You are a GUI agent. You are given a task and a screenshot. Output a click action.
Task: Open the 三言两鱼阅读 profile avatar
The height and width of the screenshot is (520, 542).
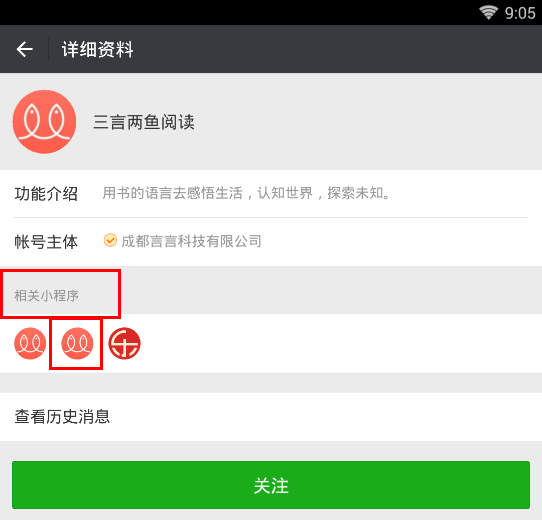(x=44, y=122)
